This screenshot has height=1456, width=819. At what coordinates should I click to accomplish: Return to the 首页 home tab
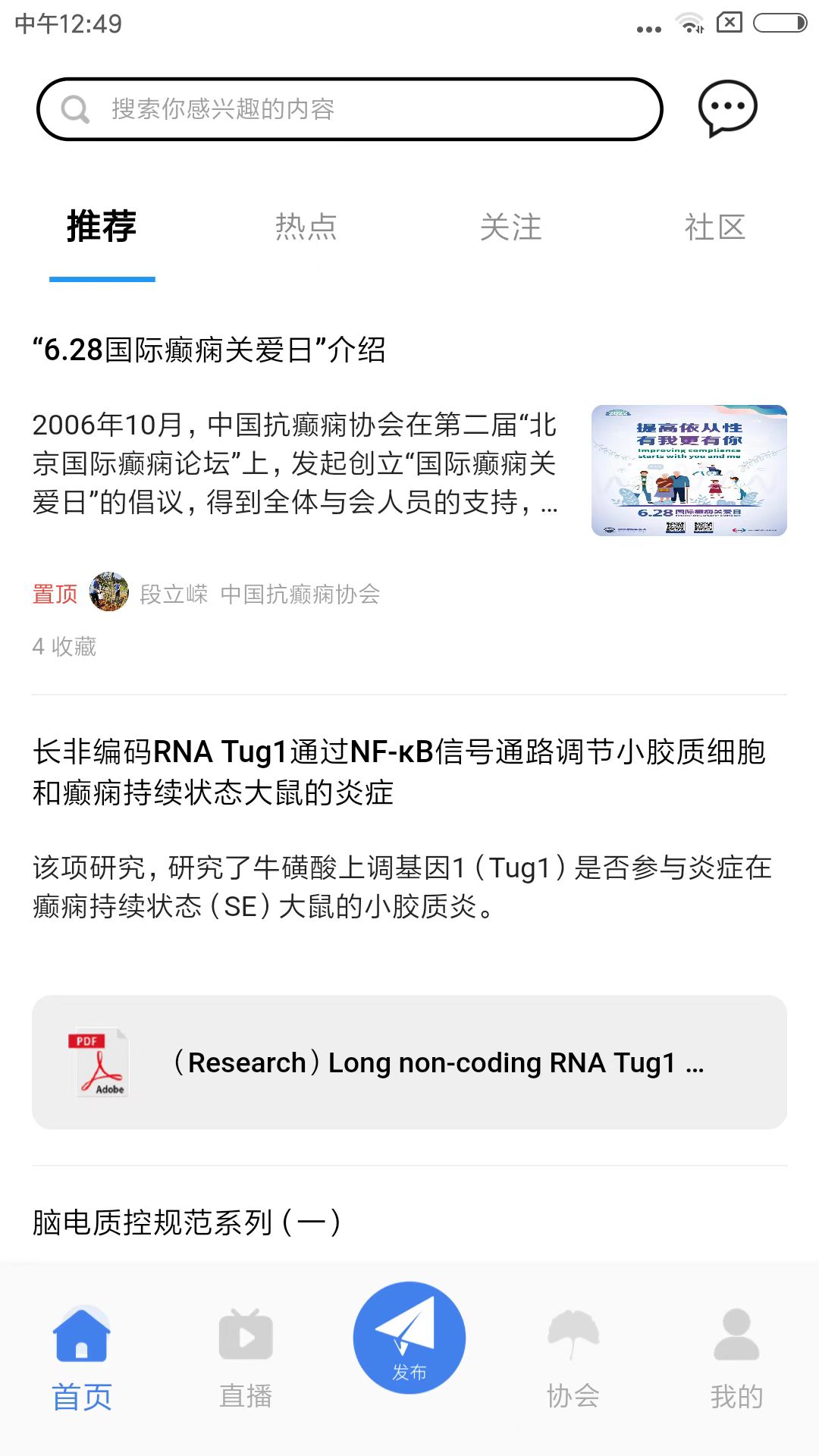pyautogui.click(x=82, y=1358)
